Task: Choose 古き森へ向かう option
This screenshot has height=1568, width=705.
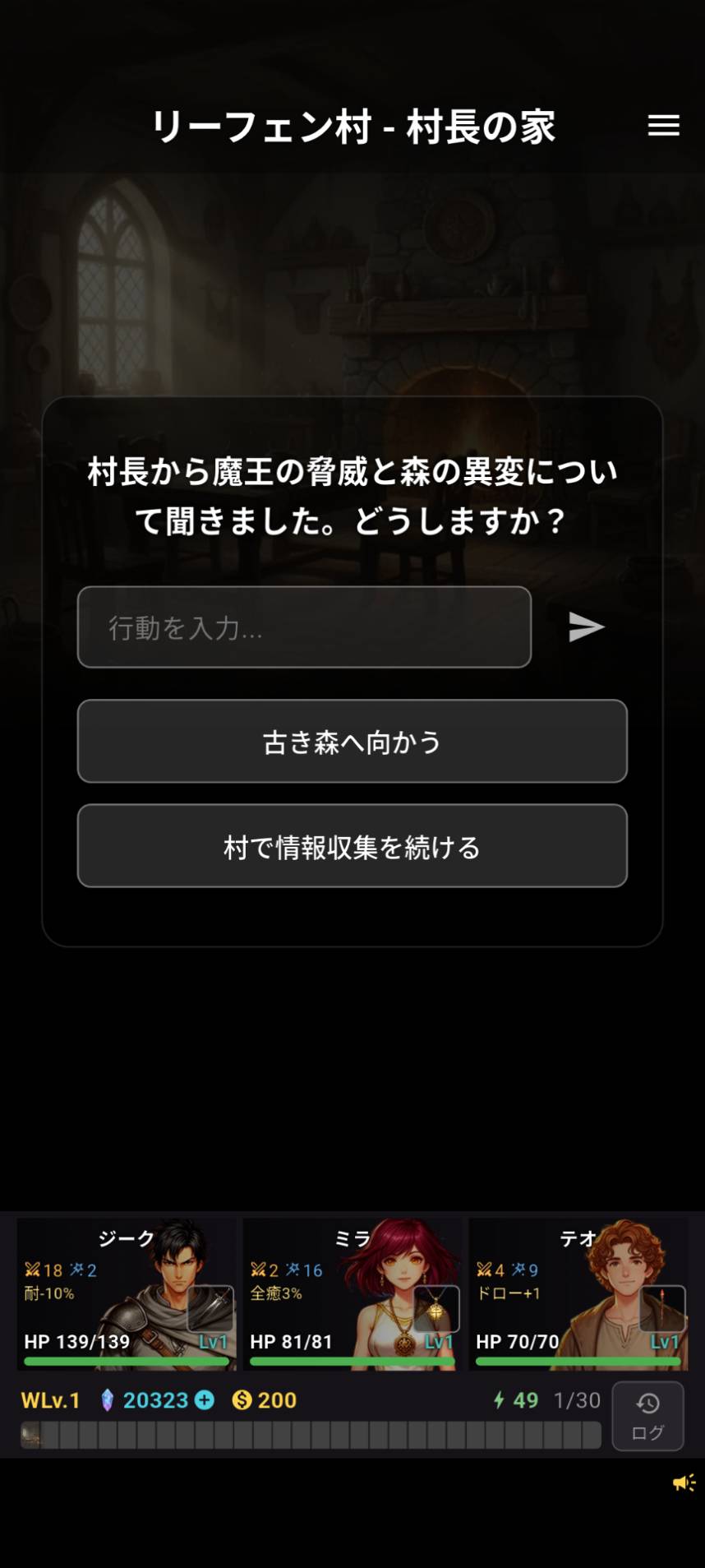Action: pos(352,741)
